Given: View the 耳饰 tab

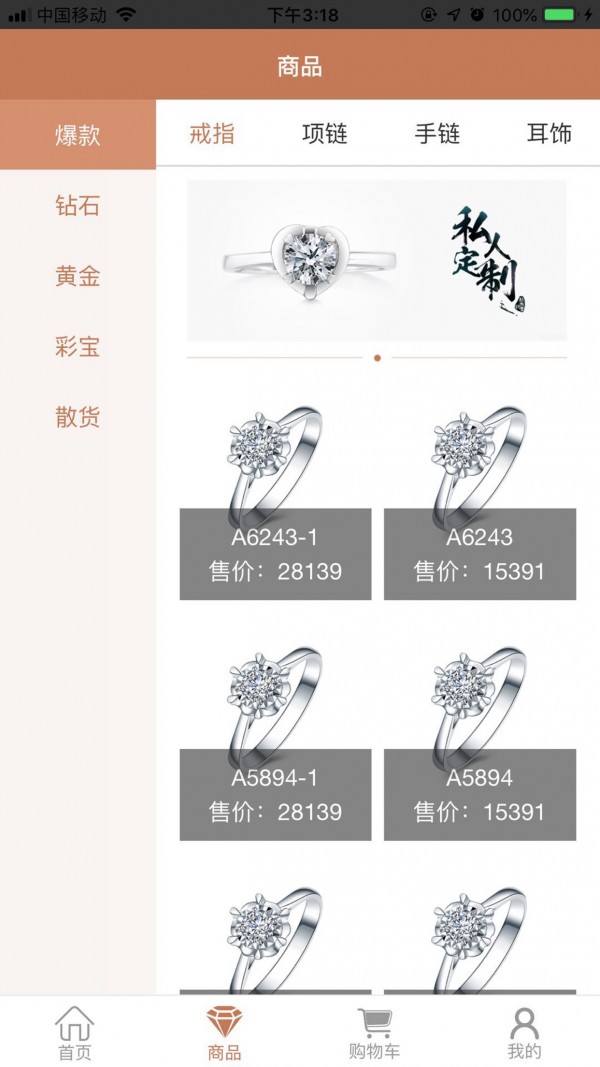Looking at the screenshot, I should coord(549,133).
